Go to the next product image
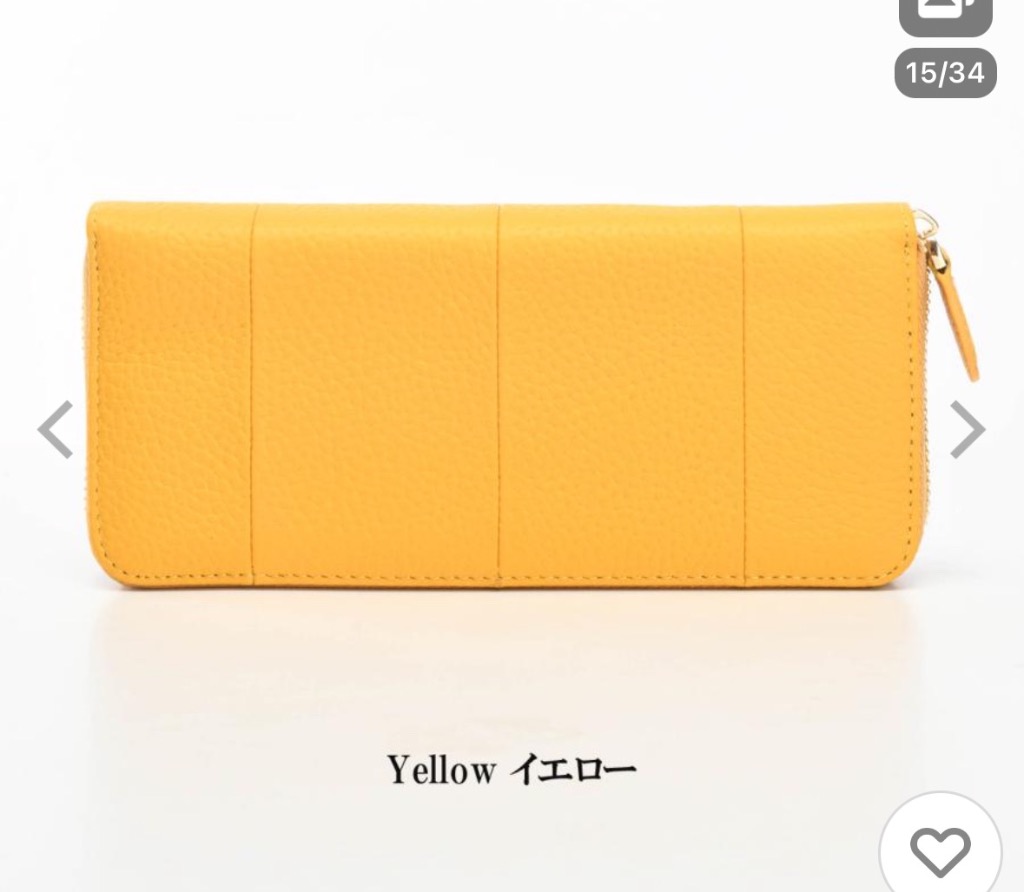The height and width of the screenshot is (892, 1024). click(x=966, y=429)
